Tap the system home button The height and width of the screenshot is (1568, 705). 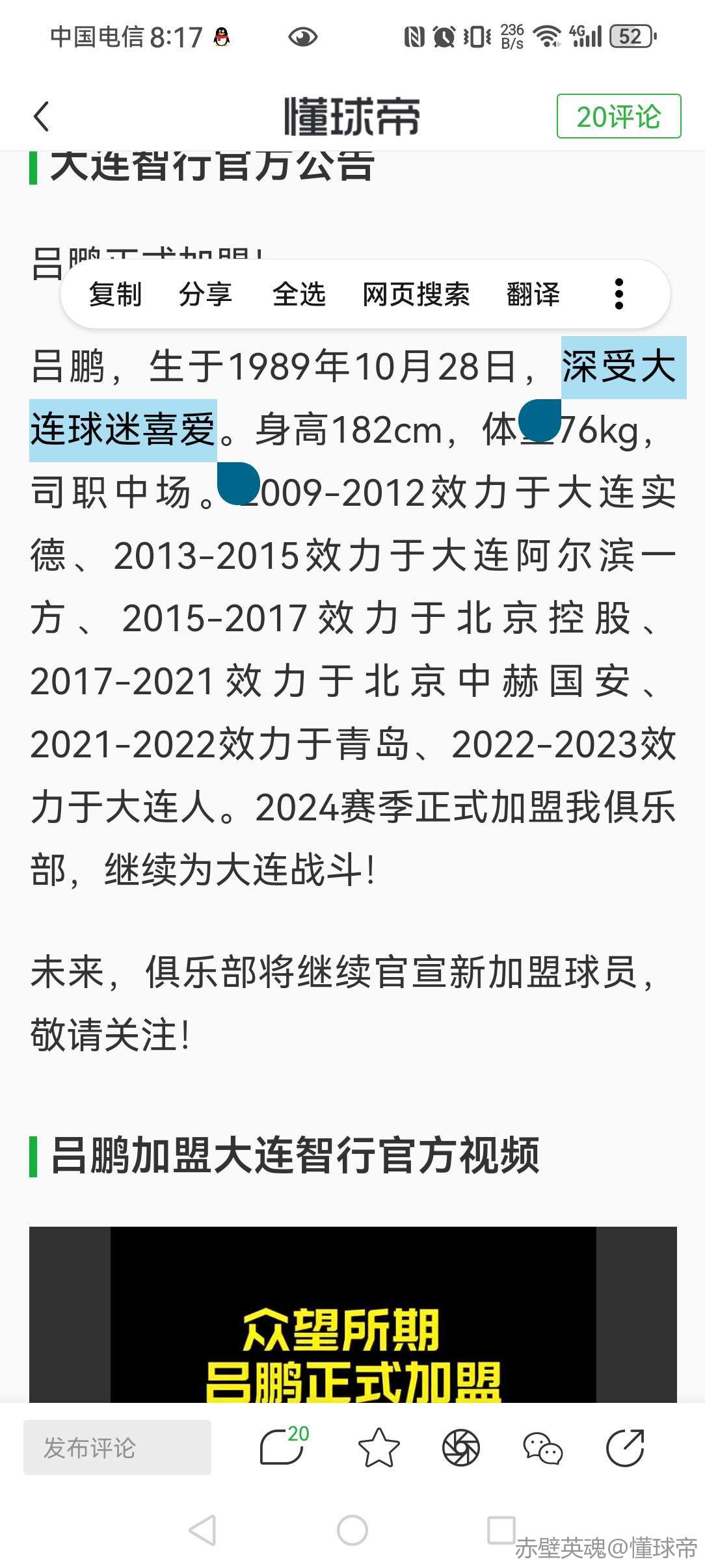(x=352, y=1530)
